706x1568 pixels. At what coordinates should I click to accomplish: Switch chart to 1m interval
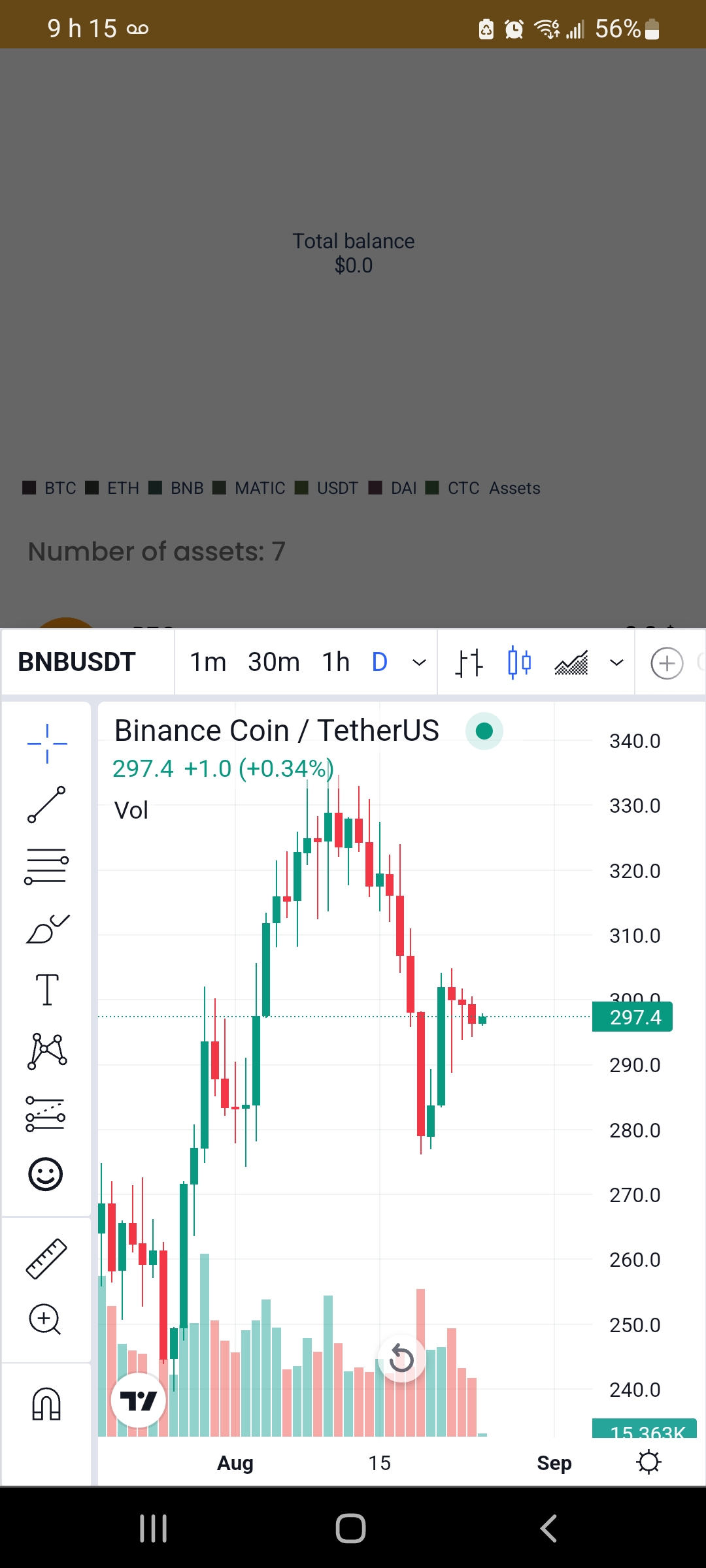[208, 662]
